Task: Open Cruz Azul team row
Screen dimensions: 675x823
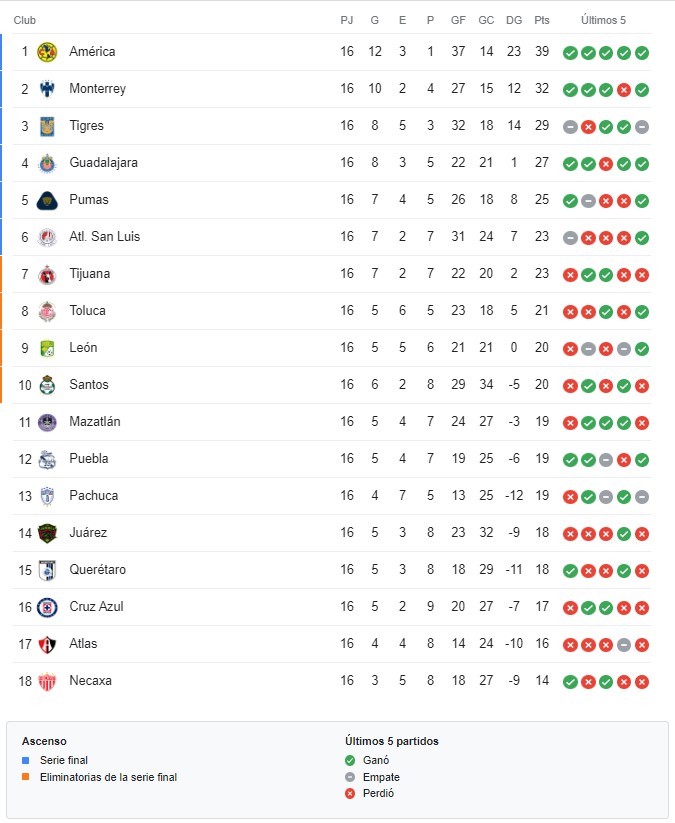Action: pyautogui.click(x=96, y=607)
